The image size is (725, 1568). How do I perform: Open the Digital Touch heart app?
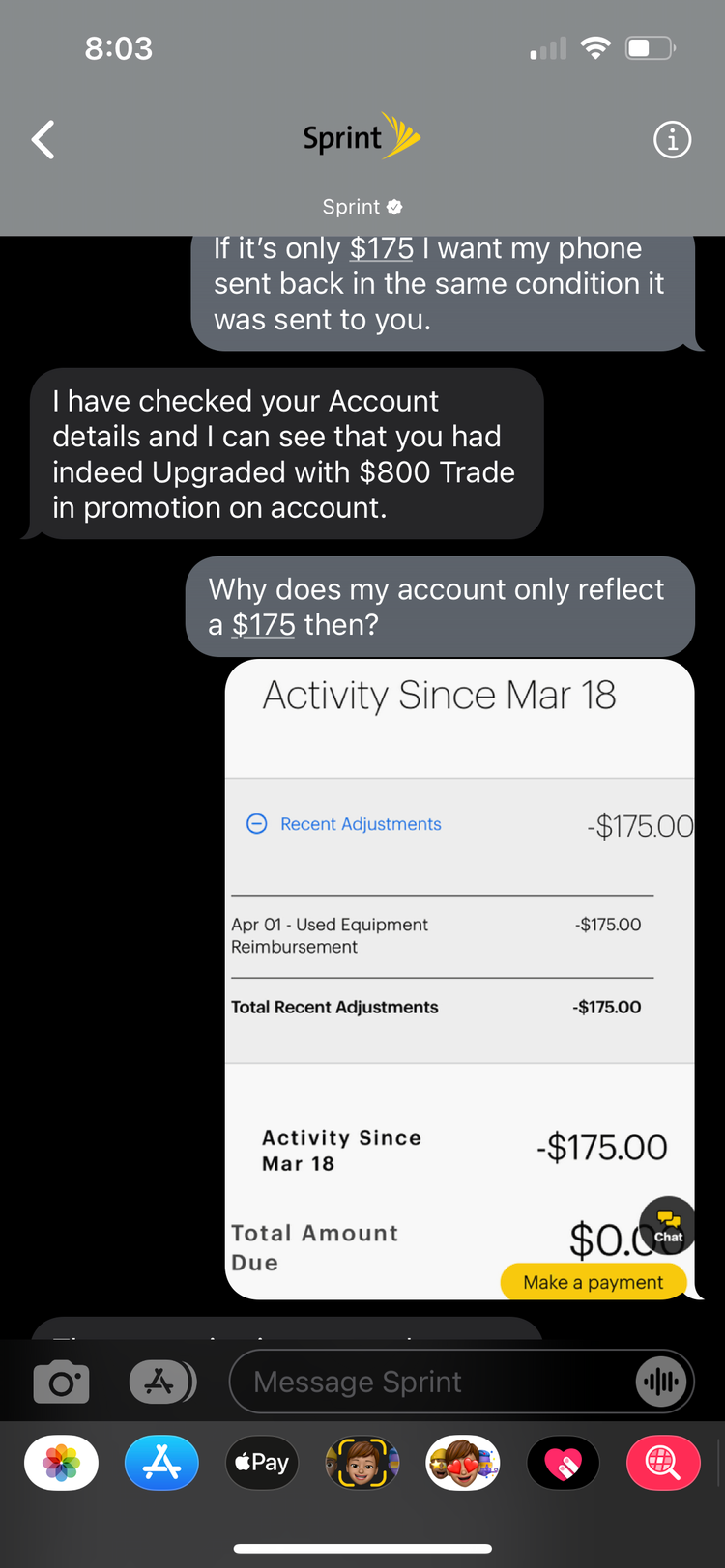coord(564,1462)
